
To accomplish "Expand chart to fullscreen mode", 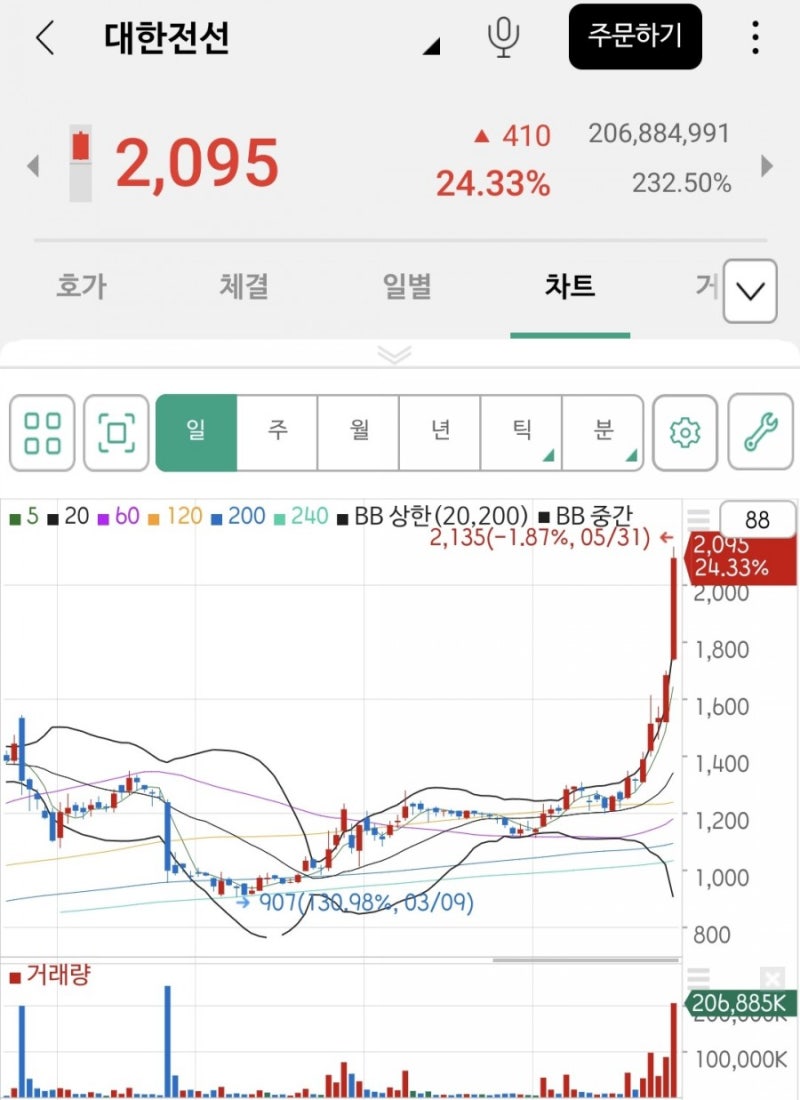I will 116,432.
